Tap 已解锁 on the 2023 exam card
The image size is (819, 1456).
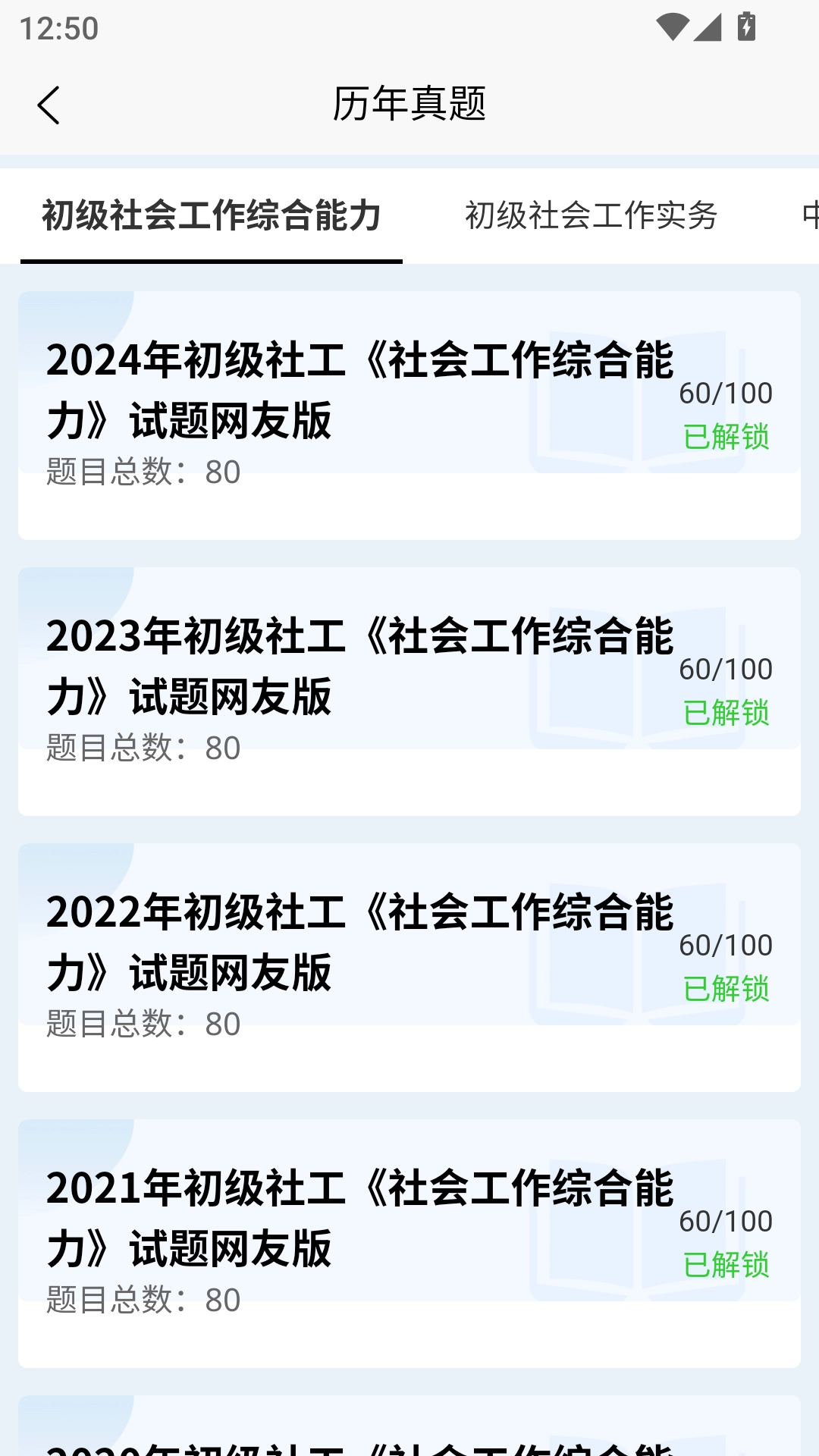point(726,713)
